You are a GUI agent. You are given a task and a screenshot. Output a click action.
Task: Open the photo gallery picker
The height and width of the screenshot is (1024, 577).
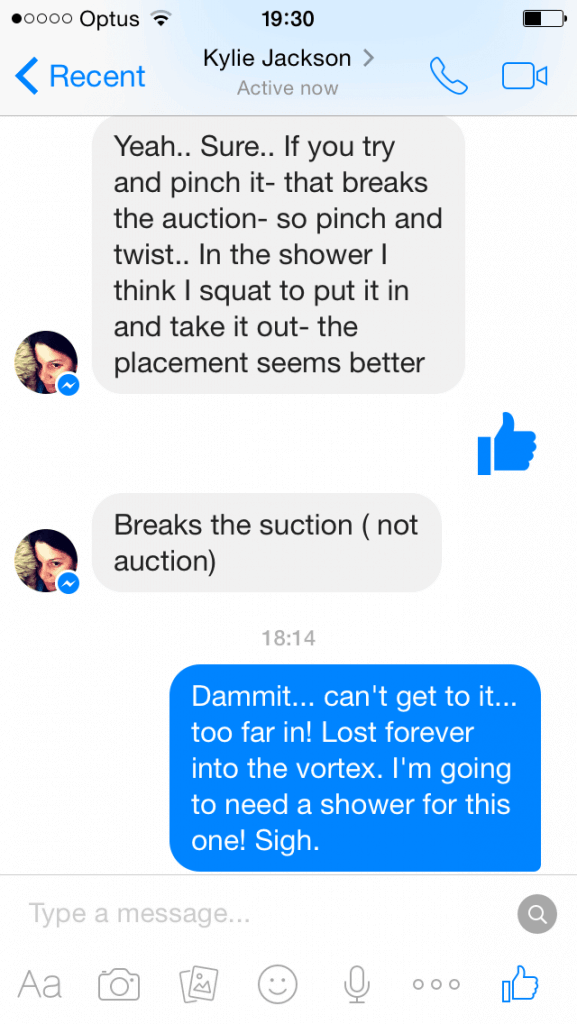click(198, 985)
